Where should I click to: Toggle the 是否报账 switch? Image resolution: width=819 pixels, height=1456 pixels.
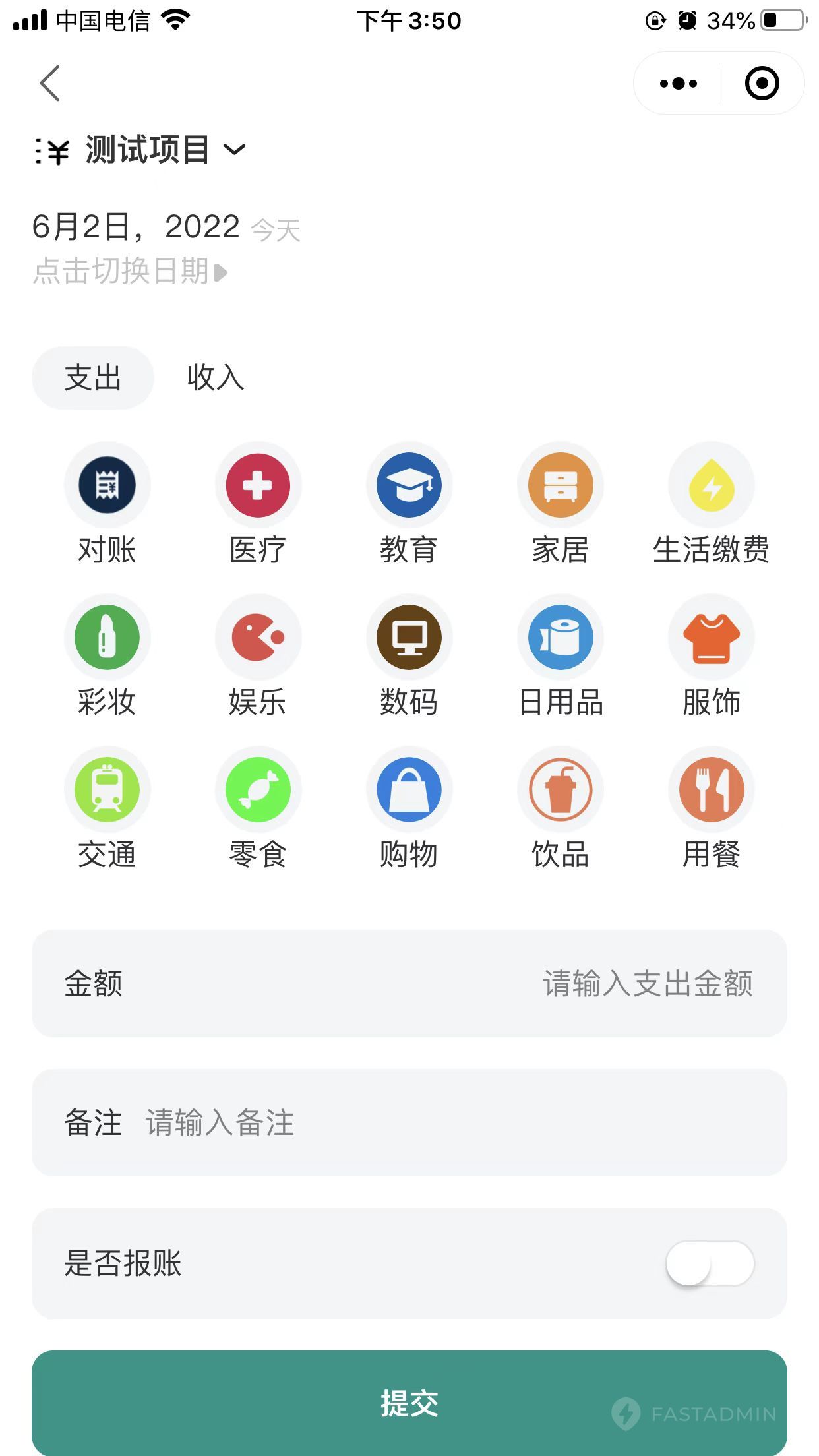point(710,1263)
